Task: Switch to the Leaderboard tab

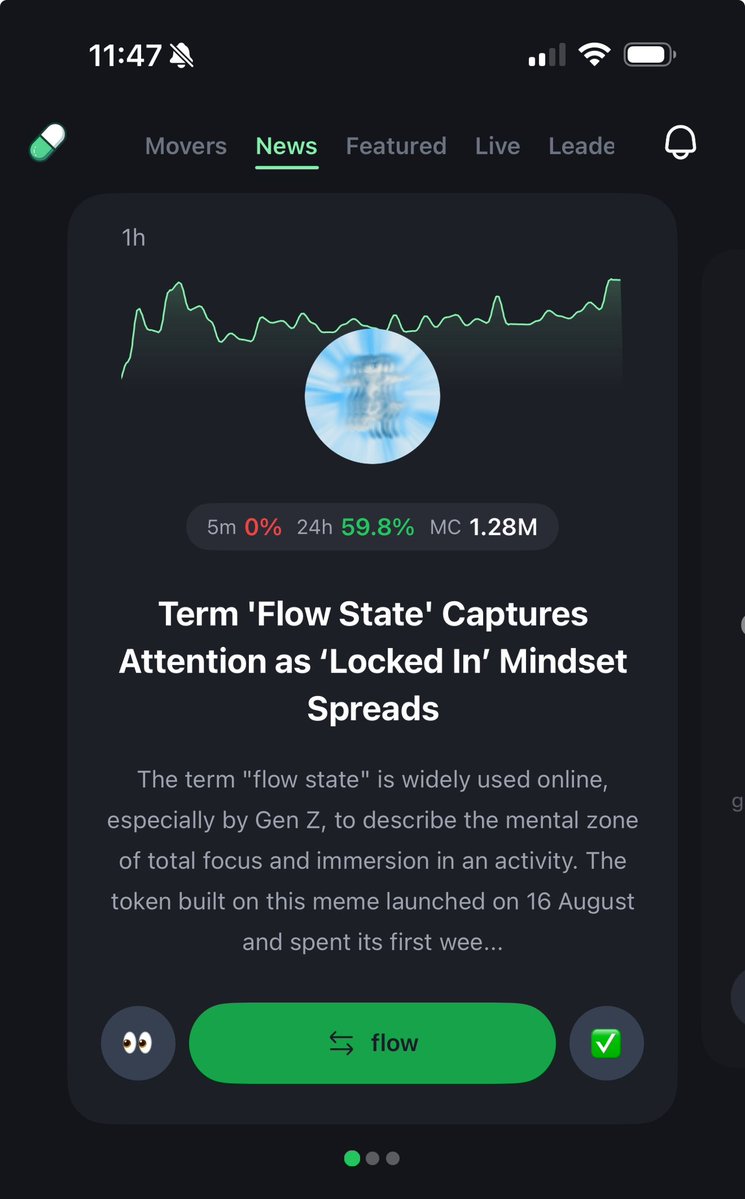Action: tap(581, 146)
